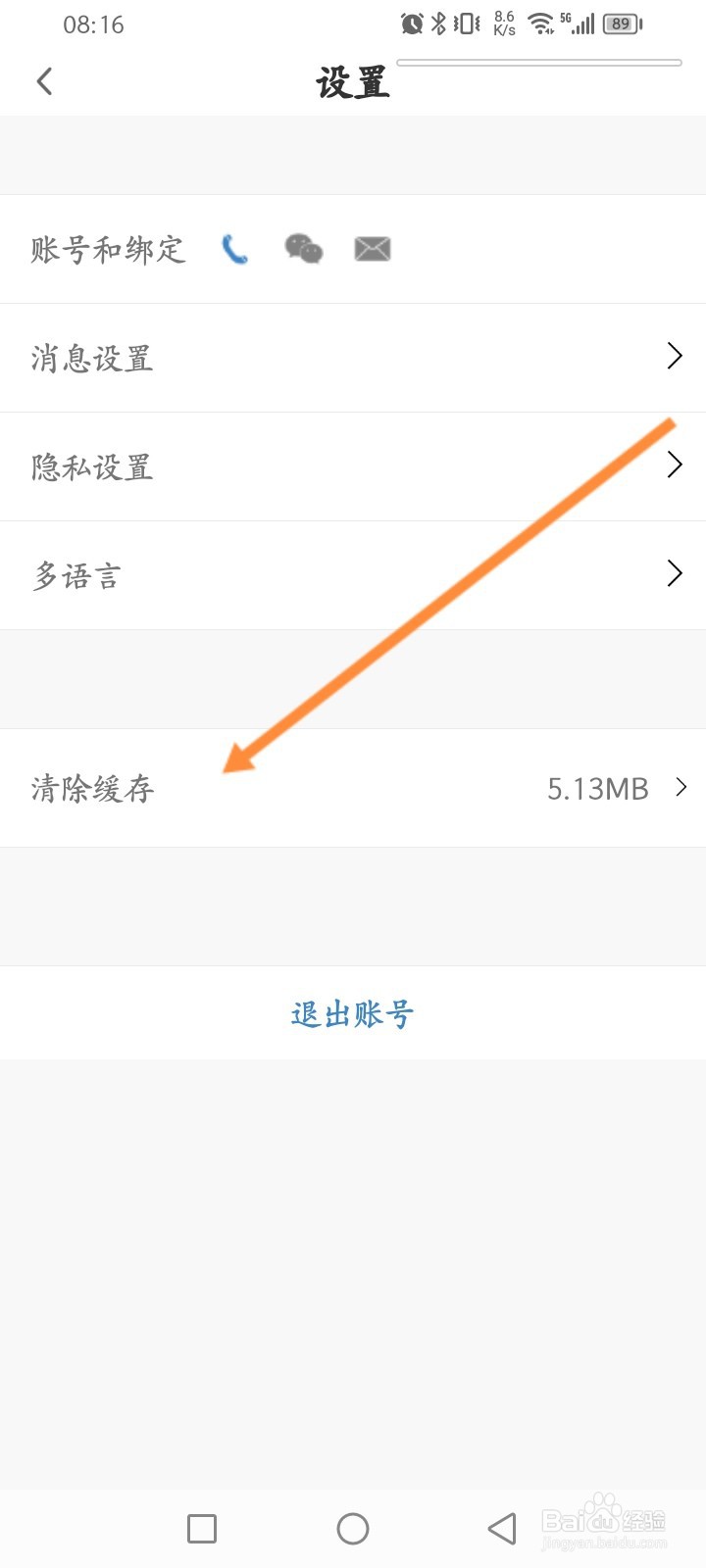The image size is (706, 1568).
Task: Tap the battery indicator showing 89
Action: click(621, 24)
